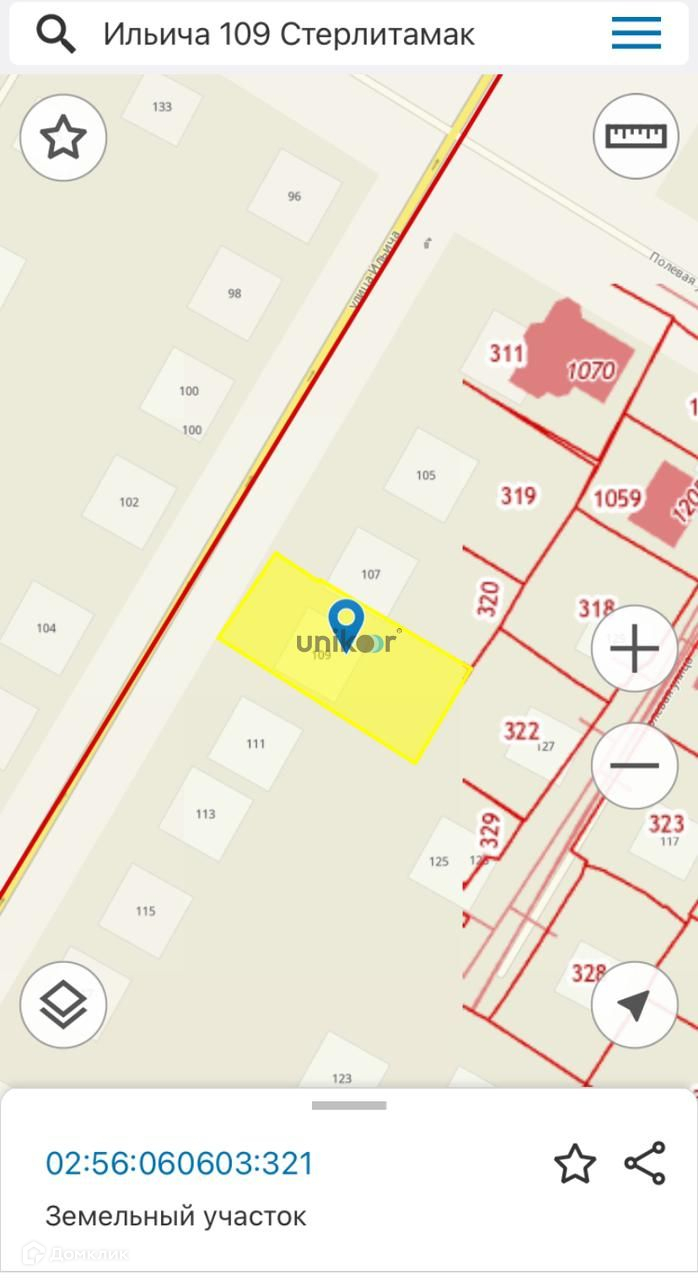Viewport: 698px width, 1280px height.
Task: Expand the bottom sheet handle
Action: [349, 1105]
